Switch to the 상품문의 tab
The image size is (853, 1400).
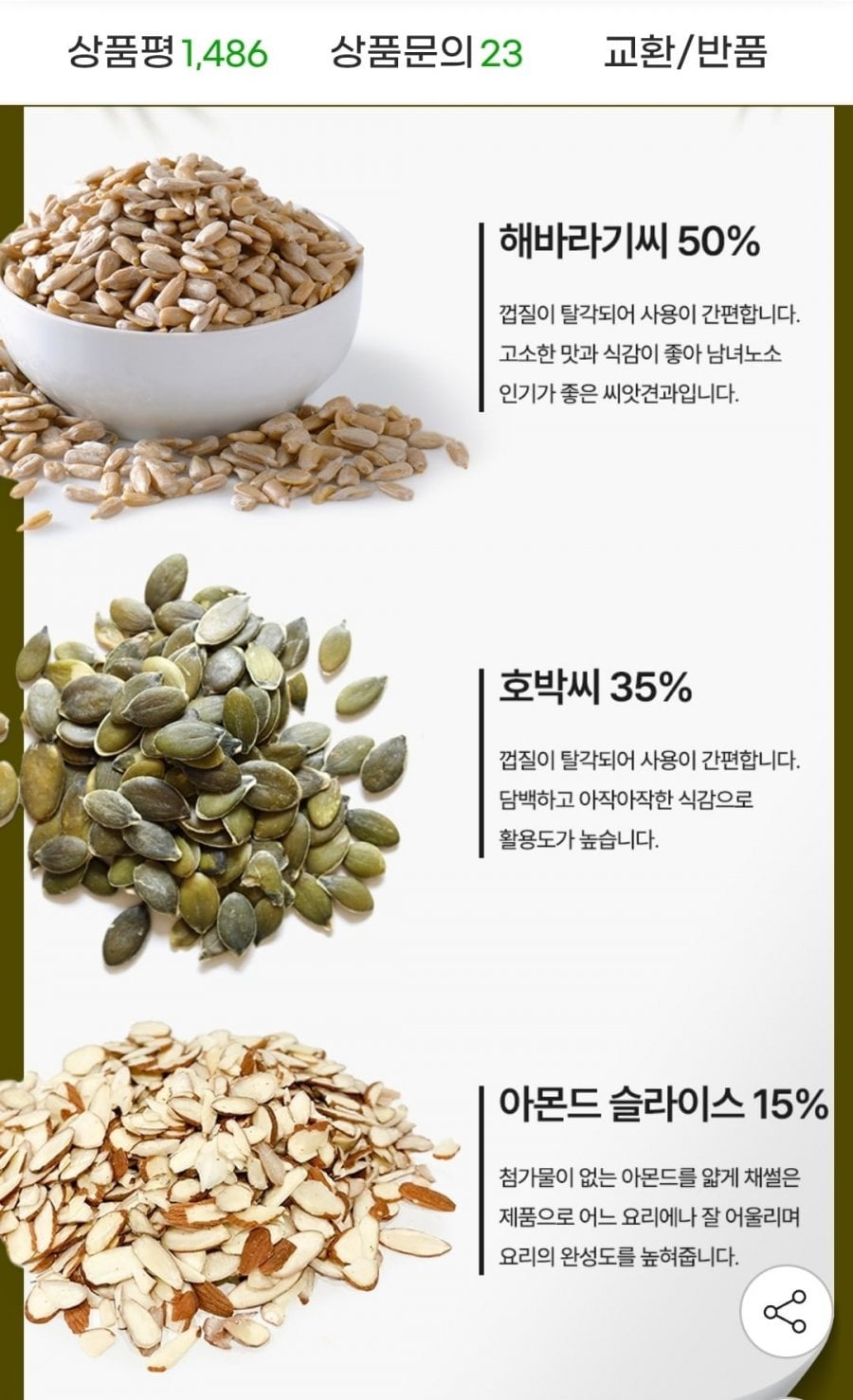click(x=426, y=52)
